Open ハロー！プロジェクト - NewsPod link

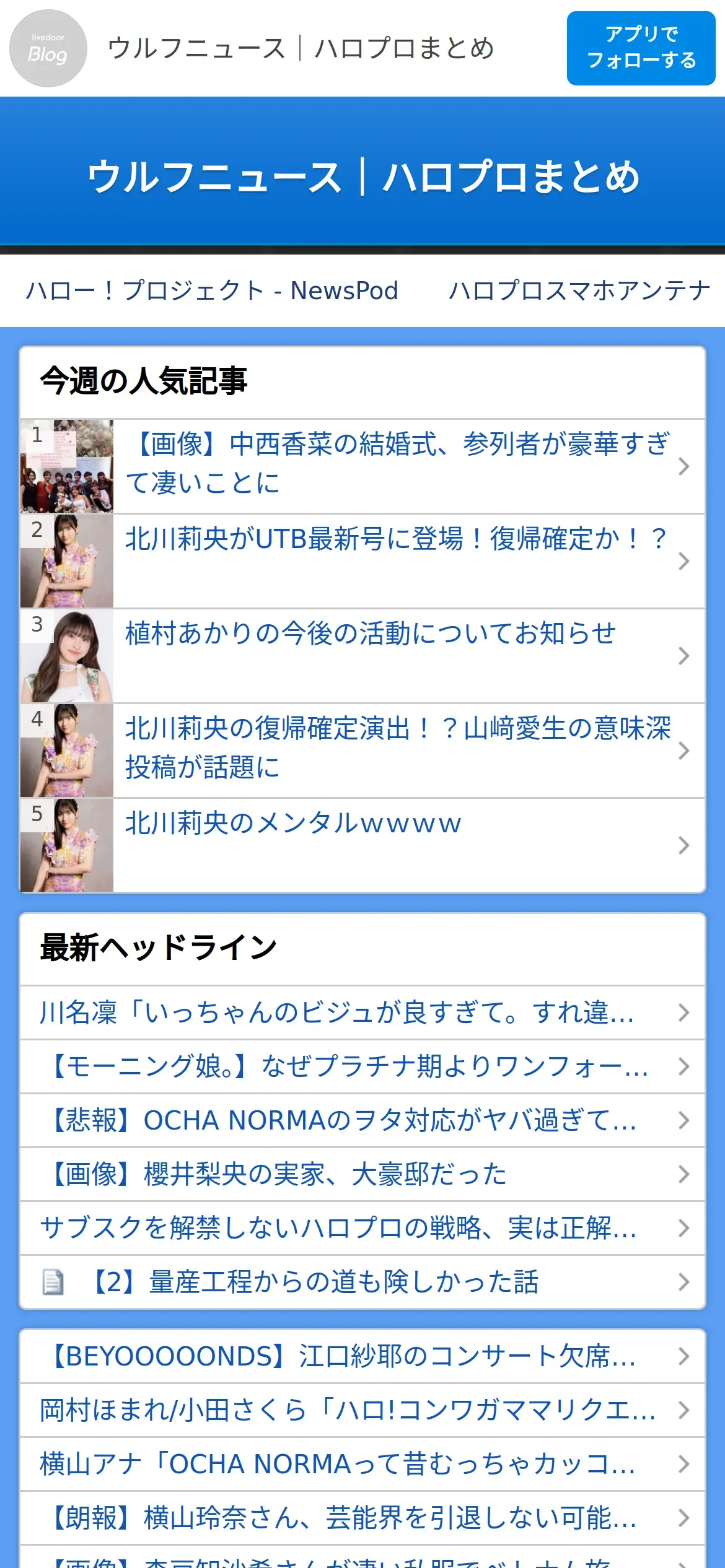(212, 290)
